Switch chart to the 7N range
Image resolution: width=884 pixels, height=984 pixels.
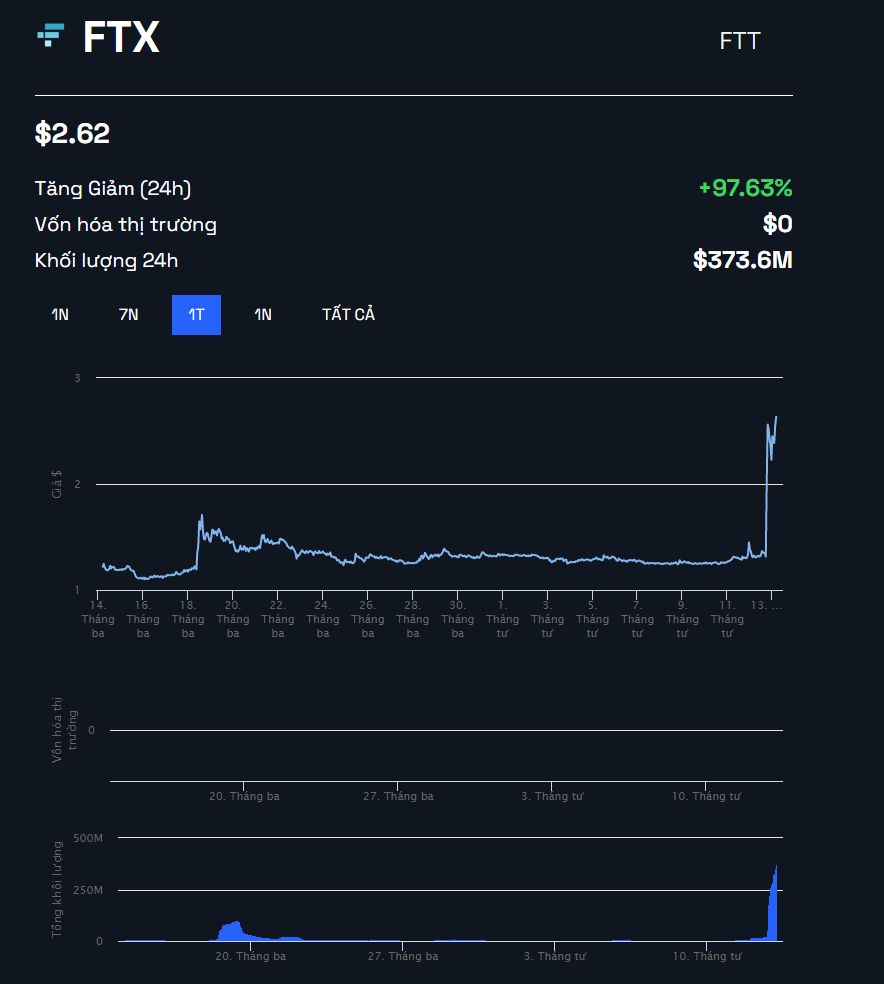(128, 315)
